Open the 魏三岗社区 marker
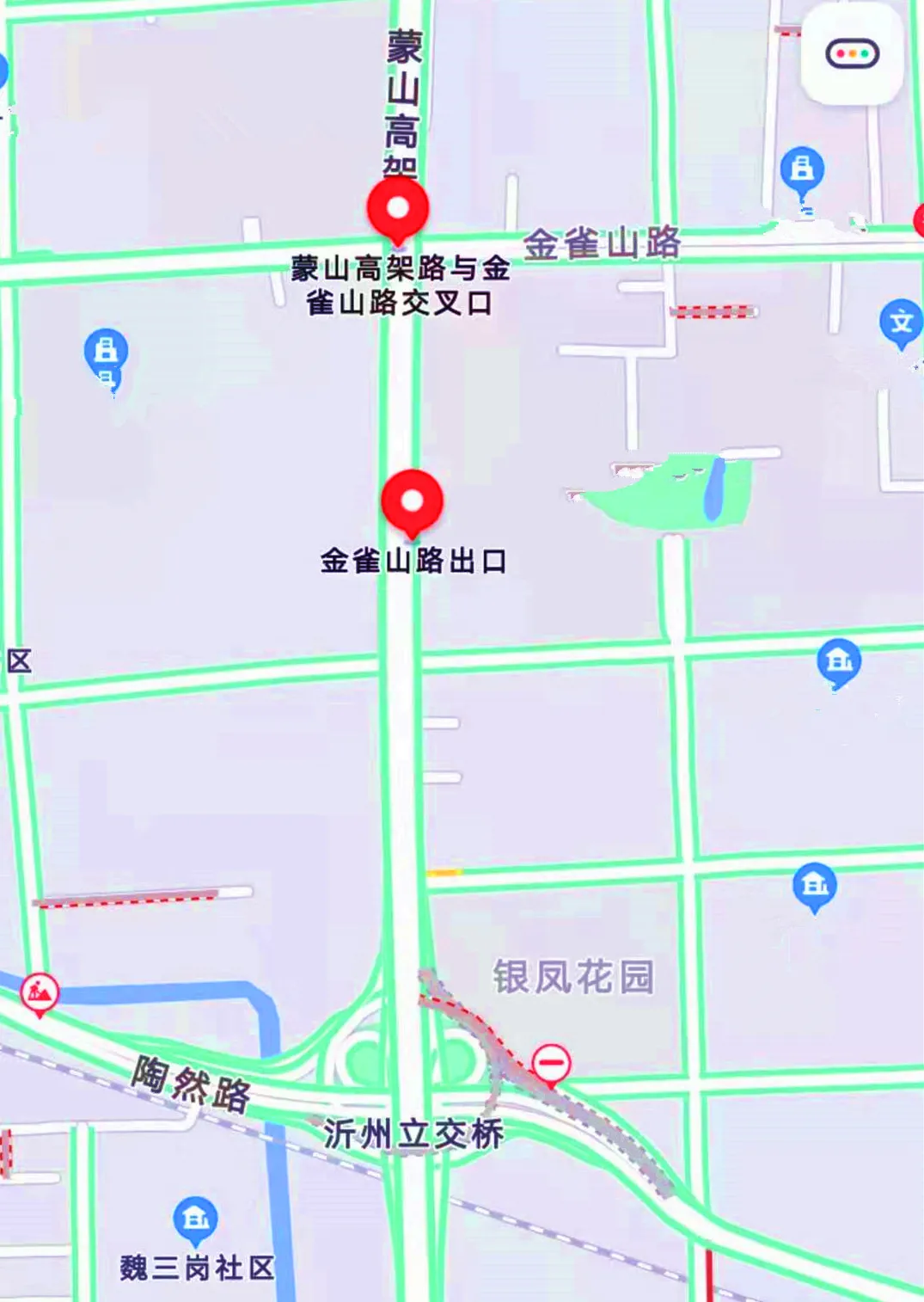This screenshot has width=924, height=1302. pos(196,1219)
